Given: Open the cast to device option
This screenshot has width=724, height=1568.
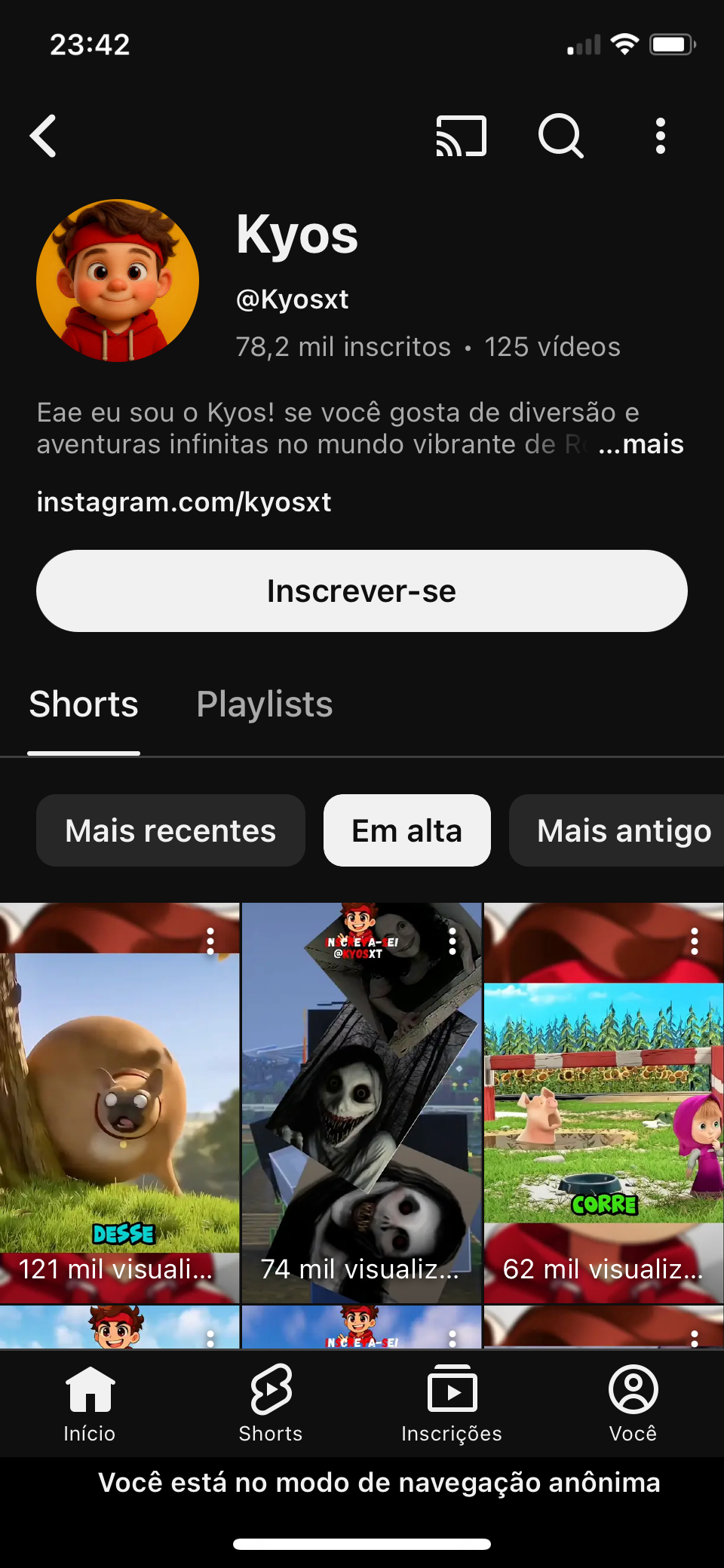Looking at the screenshot, I should (461, 137).
